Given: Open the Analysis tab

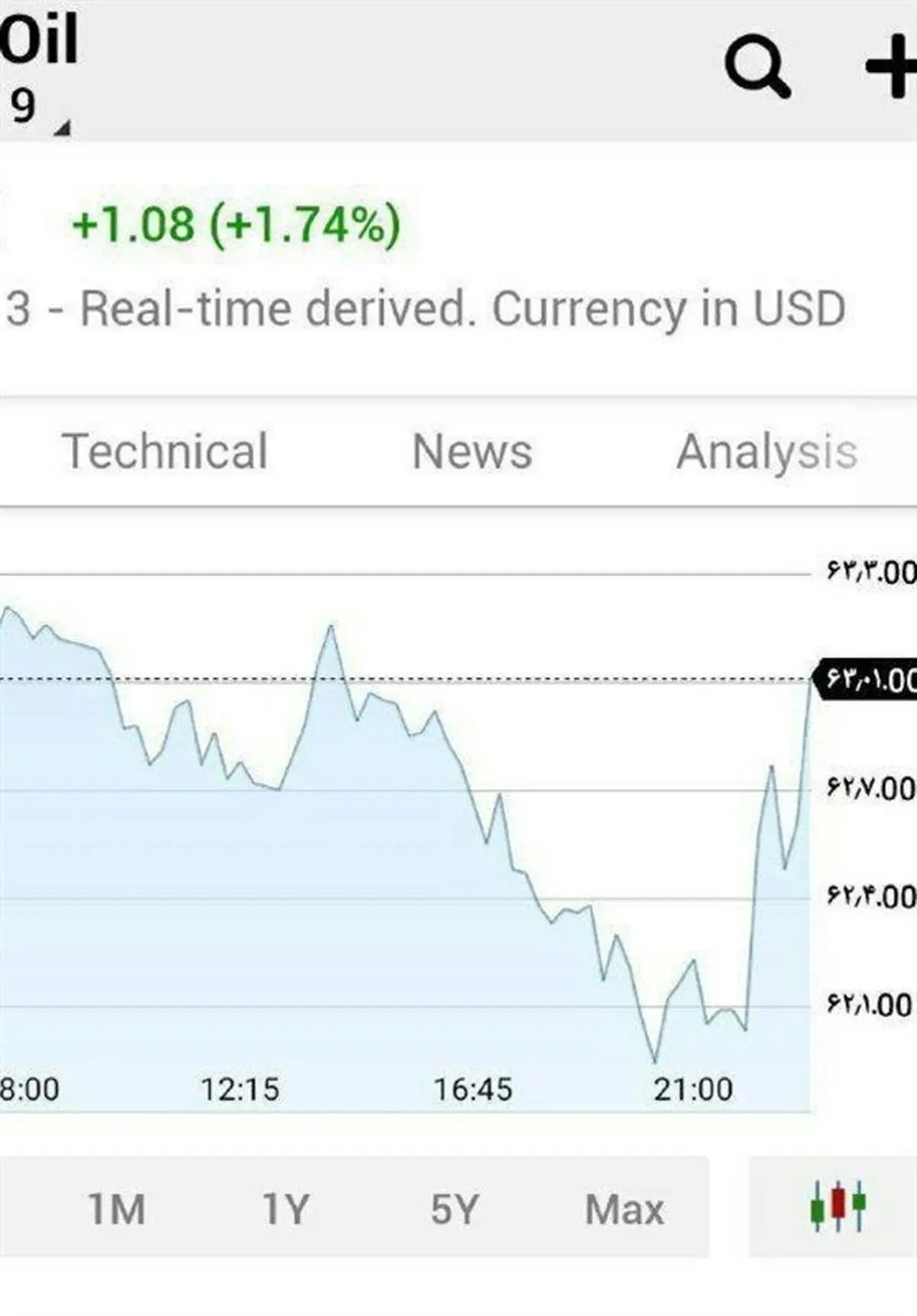Looking at the screenshot, I should tap(766, 451).
